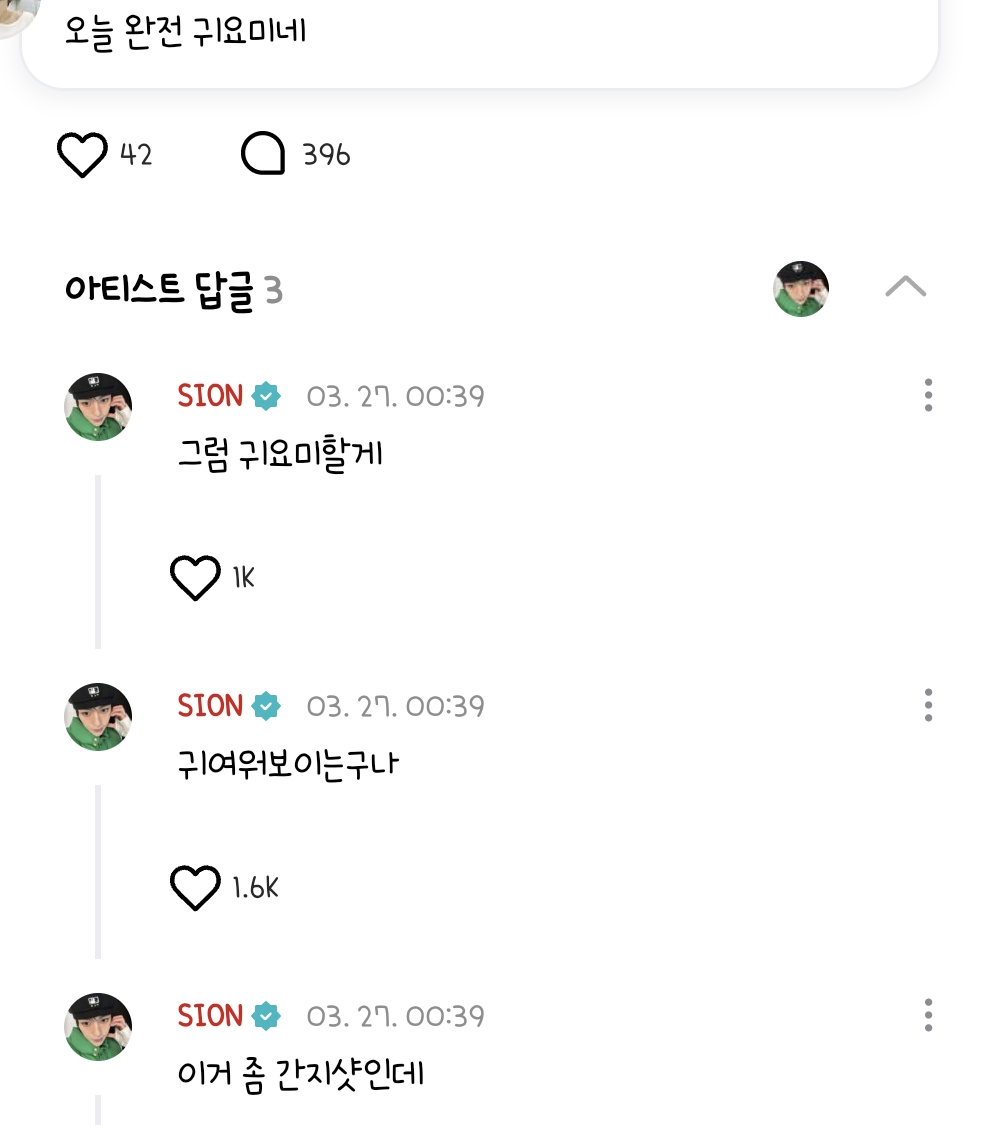Open overflow menu for reply '귀여워보이는구나'

click(x=928, y=706)
